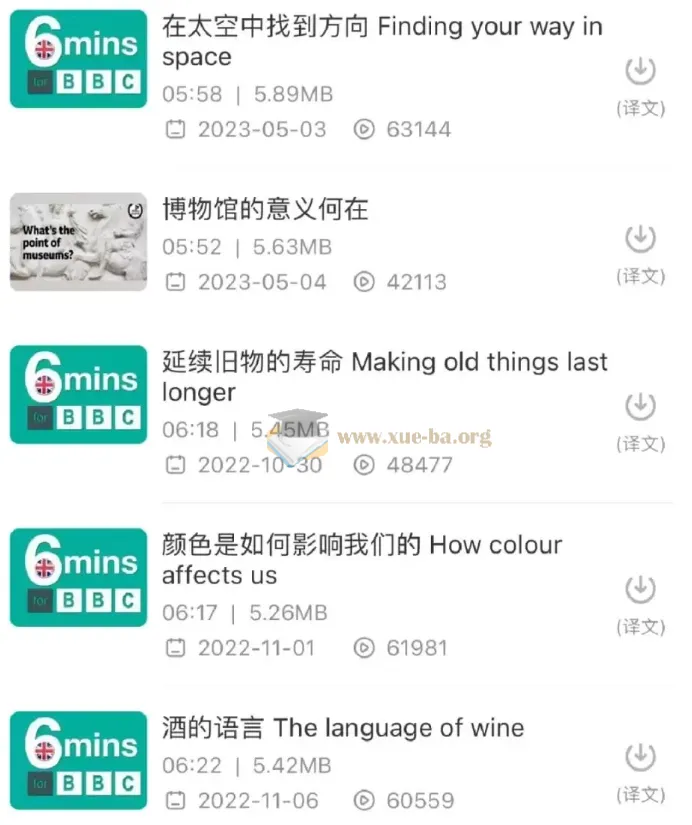Download 'Making old things last longer' episode
Image resolution: width=692 pixels, height=825 pixels.
[x=640, y=406]
